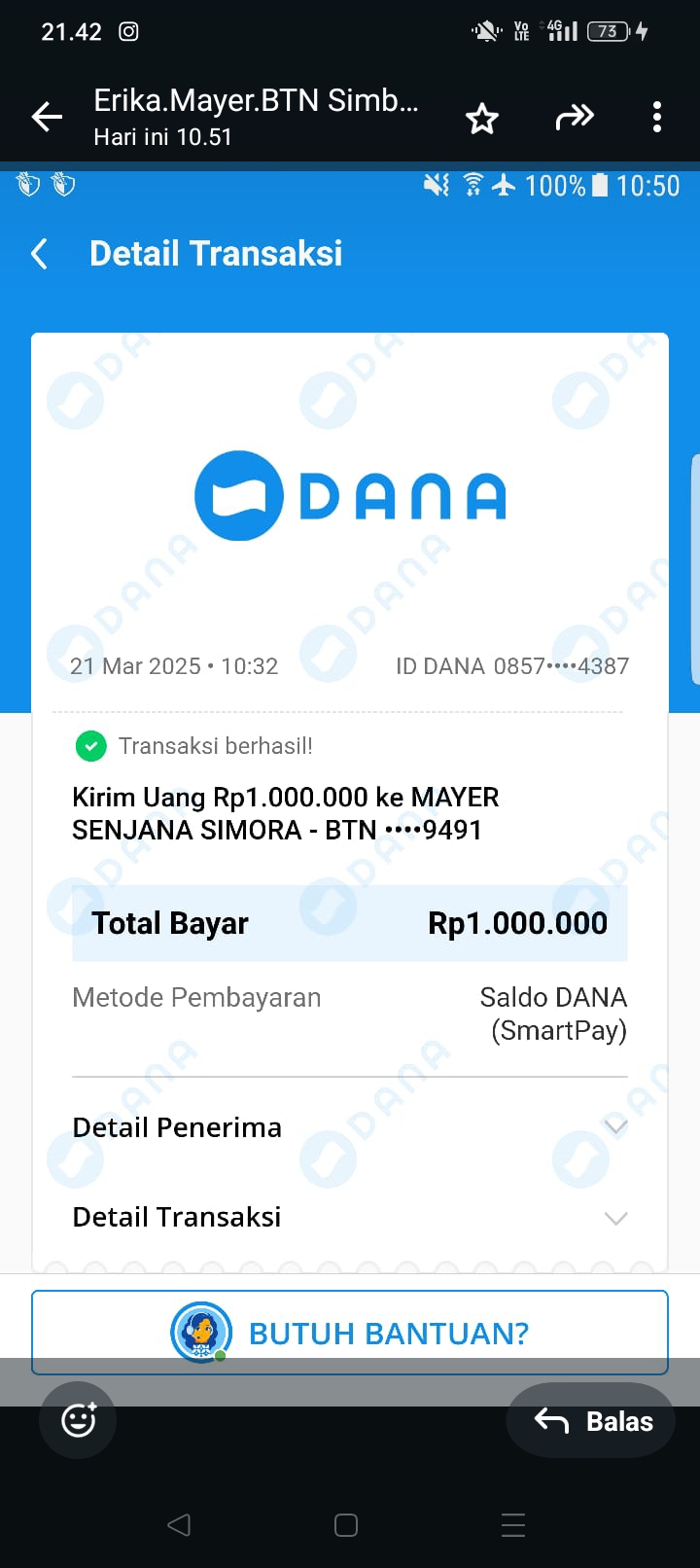Go back from the image viewer
This screenshot has height=1568, width=700.
tap(47, 118)
